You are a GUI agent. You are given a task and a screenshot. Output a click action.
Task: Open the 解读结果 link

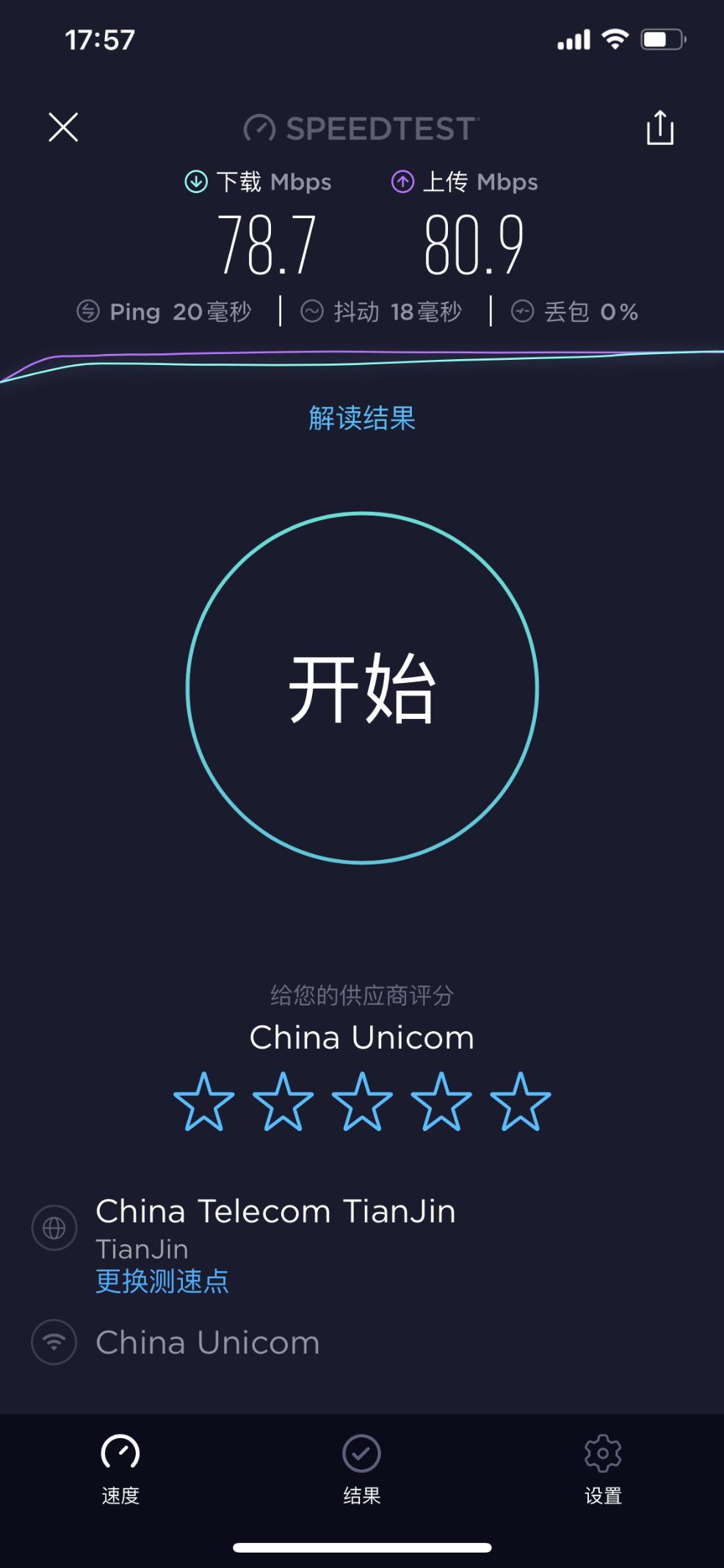point(361,419)
